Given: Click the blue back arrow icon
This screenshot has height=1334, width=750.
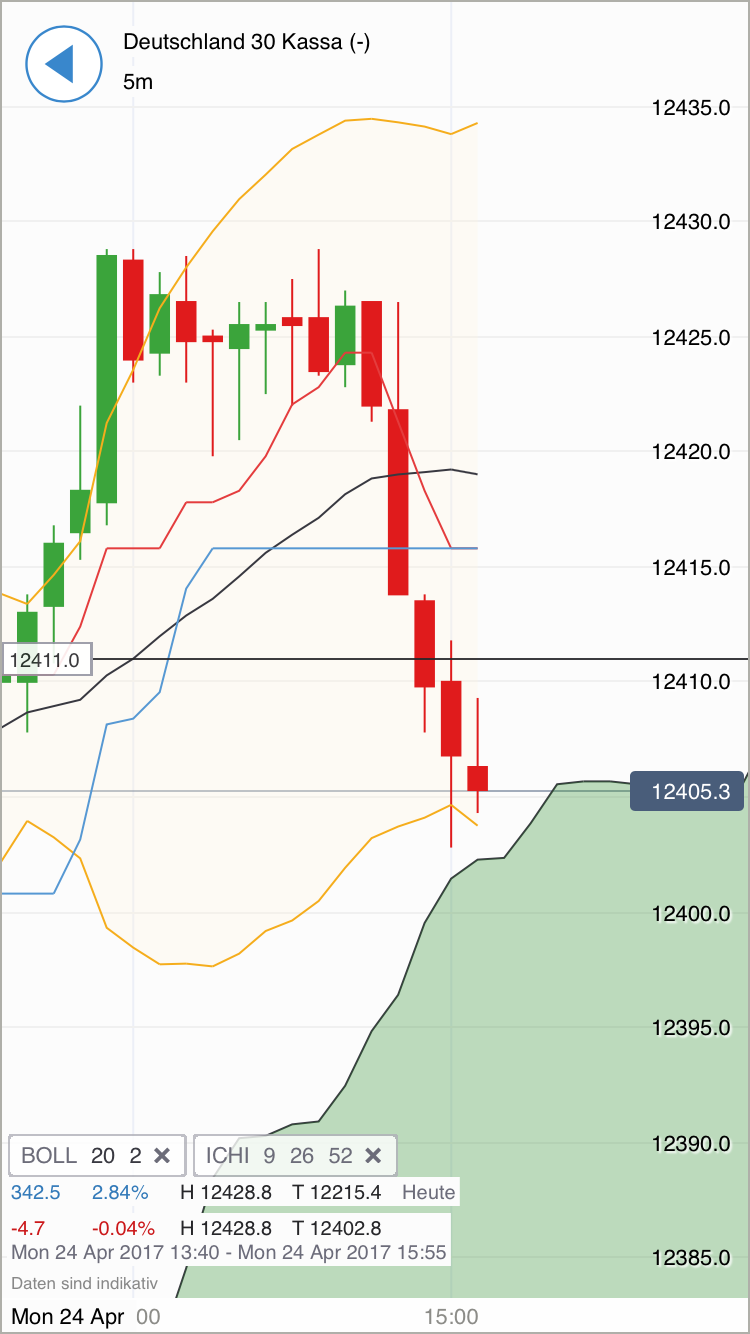Looking at the screenshot, I should (x=63, y=64).
